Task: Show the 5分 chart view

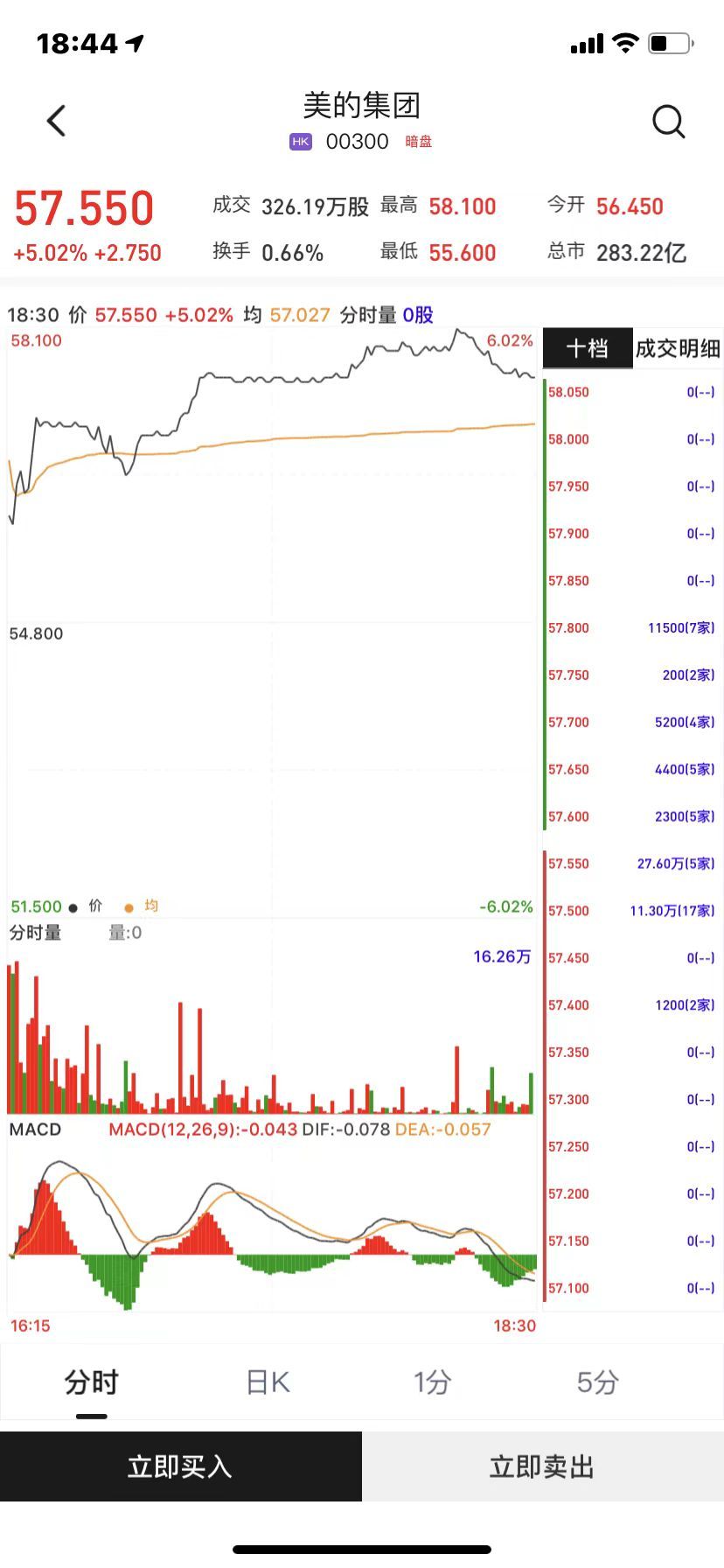Action: point(597,1382)
